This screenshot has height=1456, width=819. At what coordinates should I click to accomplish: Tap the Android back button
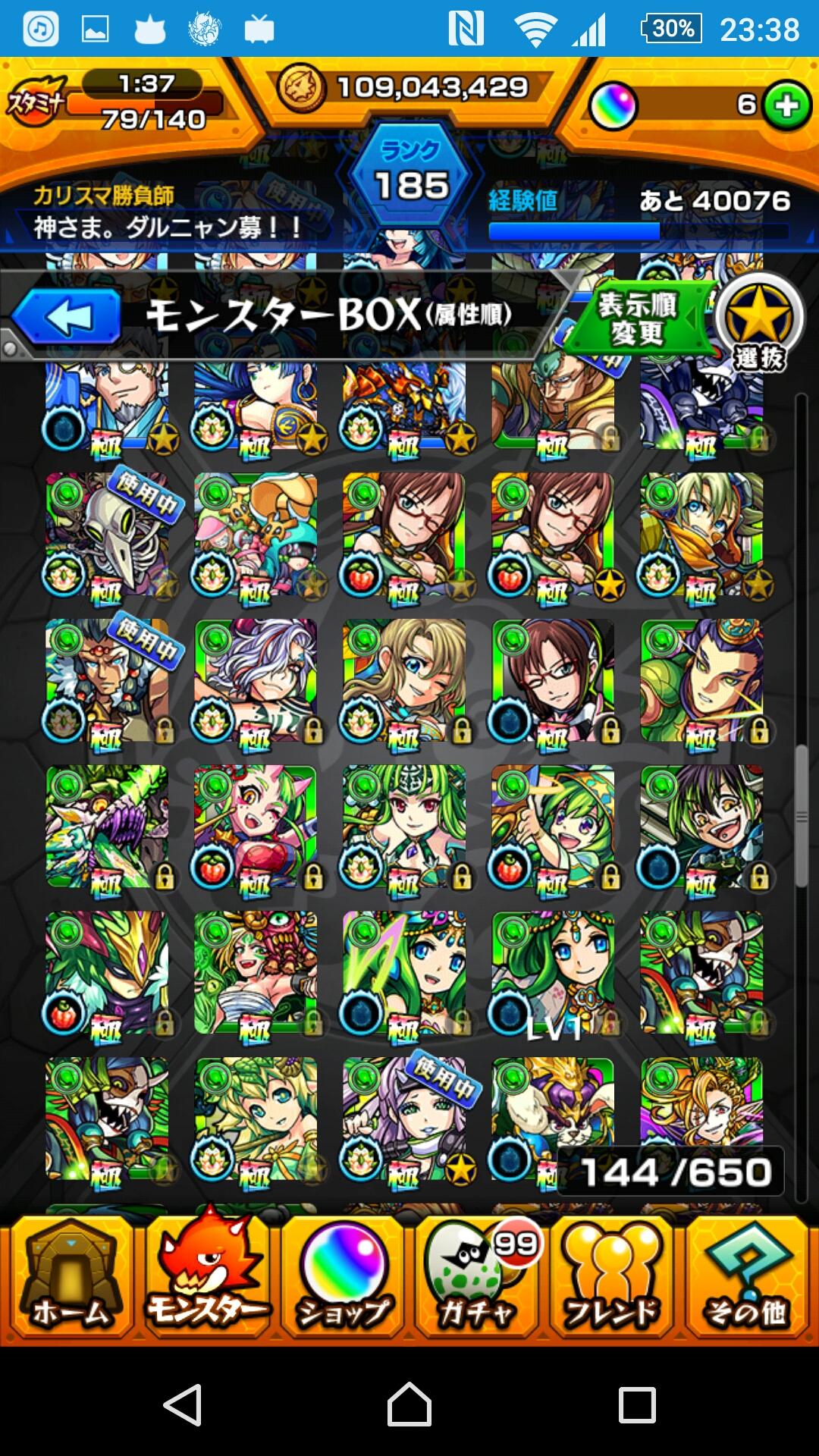(184, 1404)
